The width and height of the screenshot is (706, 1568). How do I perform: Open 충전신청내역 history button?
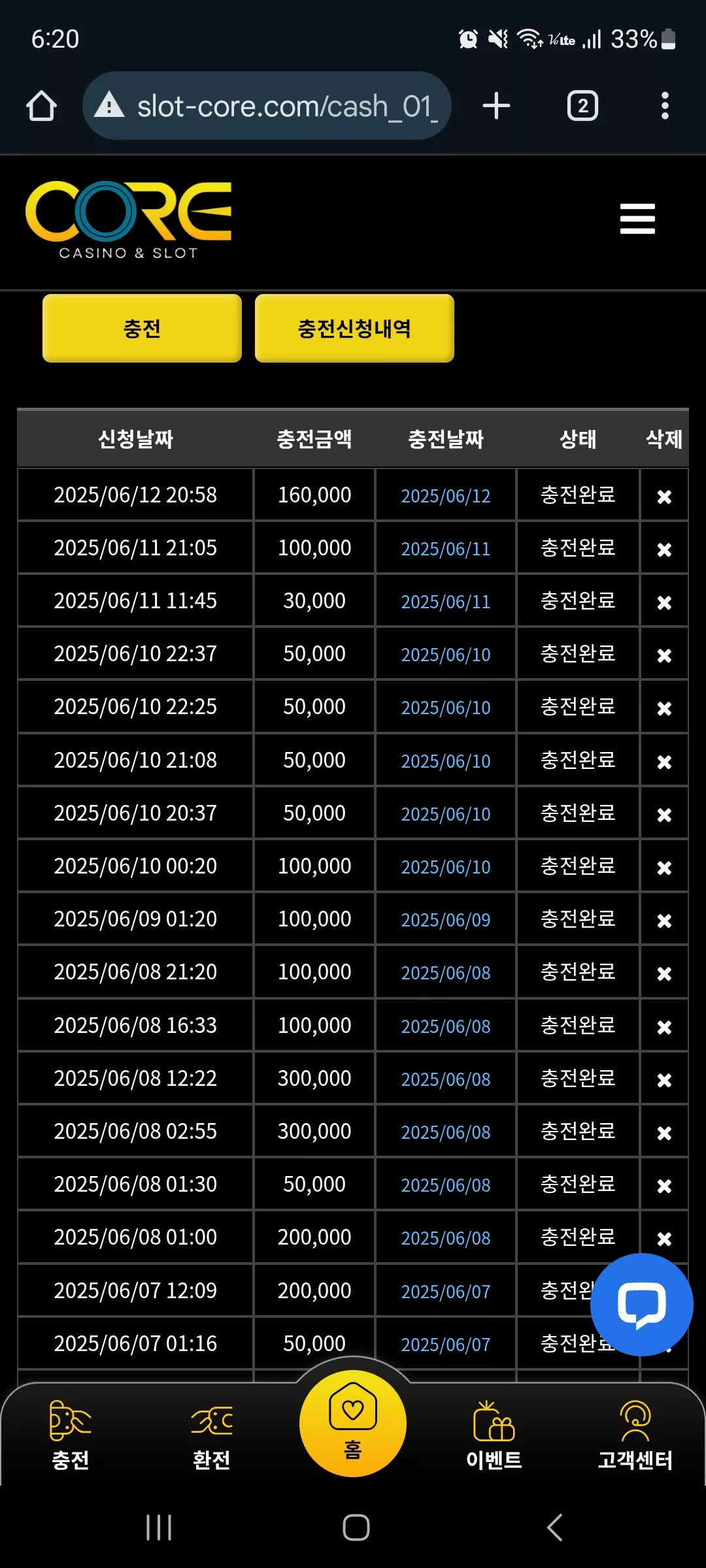click(354, 328)
